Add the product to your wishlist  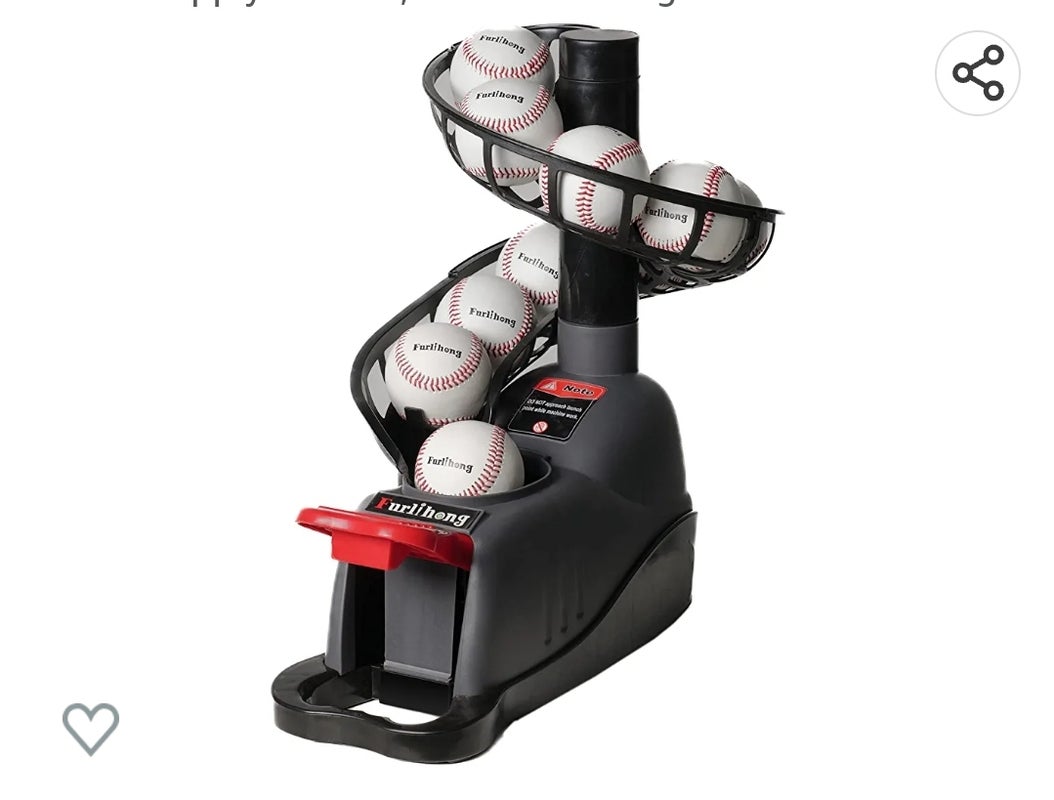tap(91, 727)
